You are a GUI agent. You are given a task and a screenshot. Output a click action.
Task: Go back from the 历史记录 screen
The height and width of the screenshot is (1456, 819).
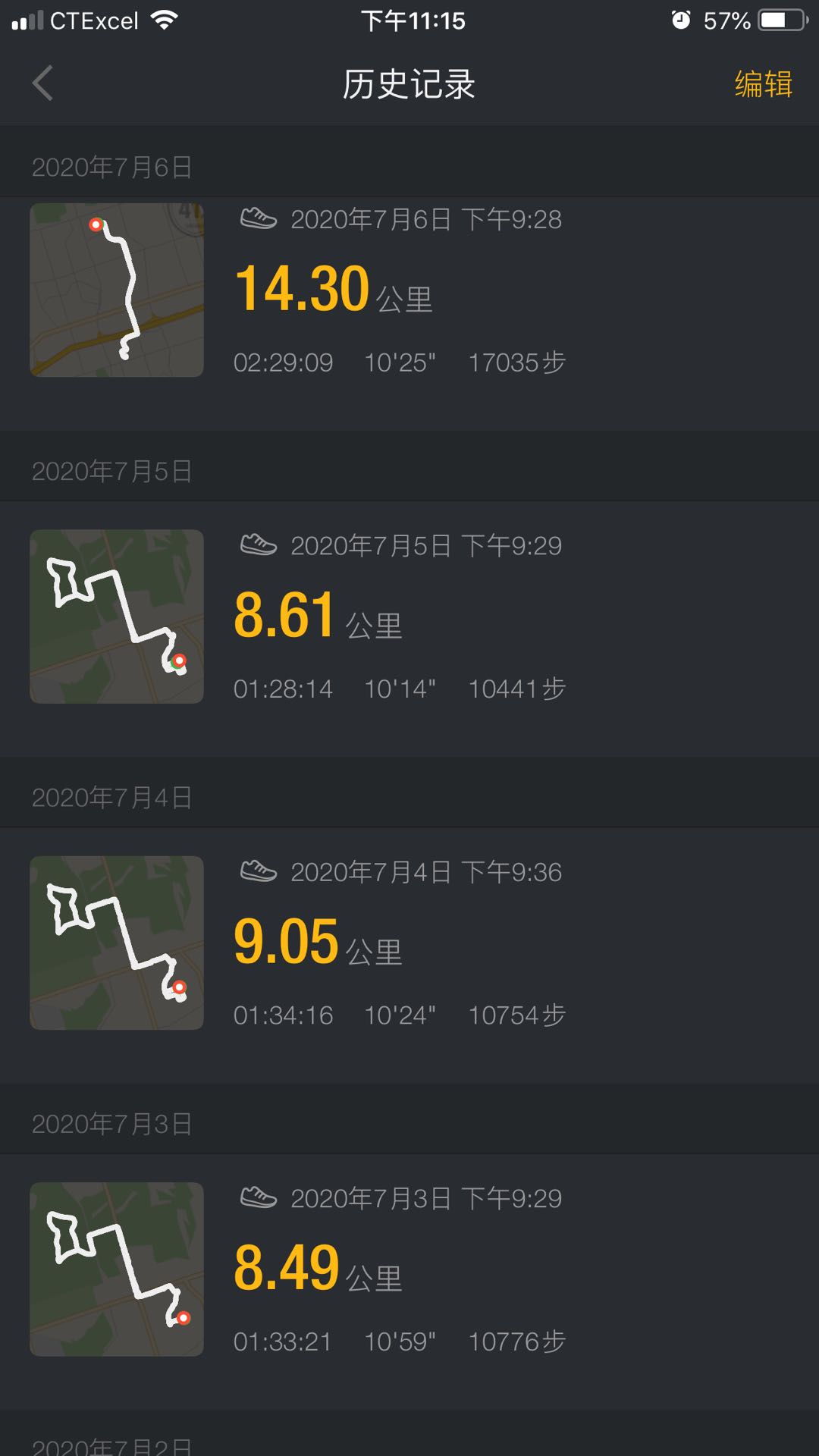(x=42, y=83)
